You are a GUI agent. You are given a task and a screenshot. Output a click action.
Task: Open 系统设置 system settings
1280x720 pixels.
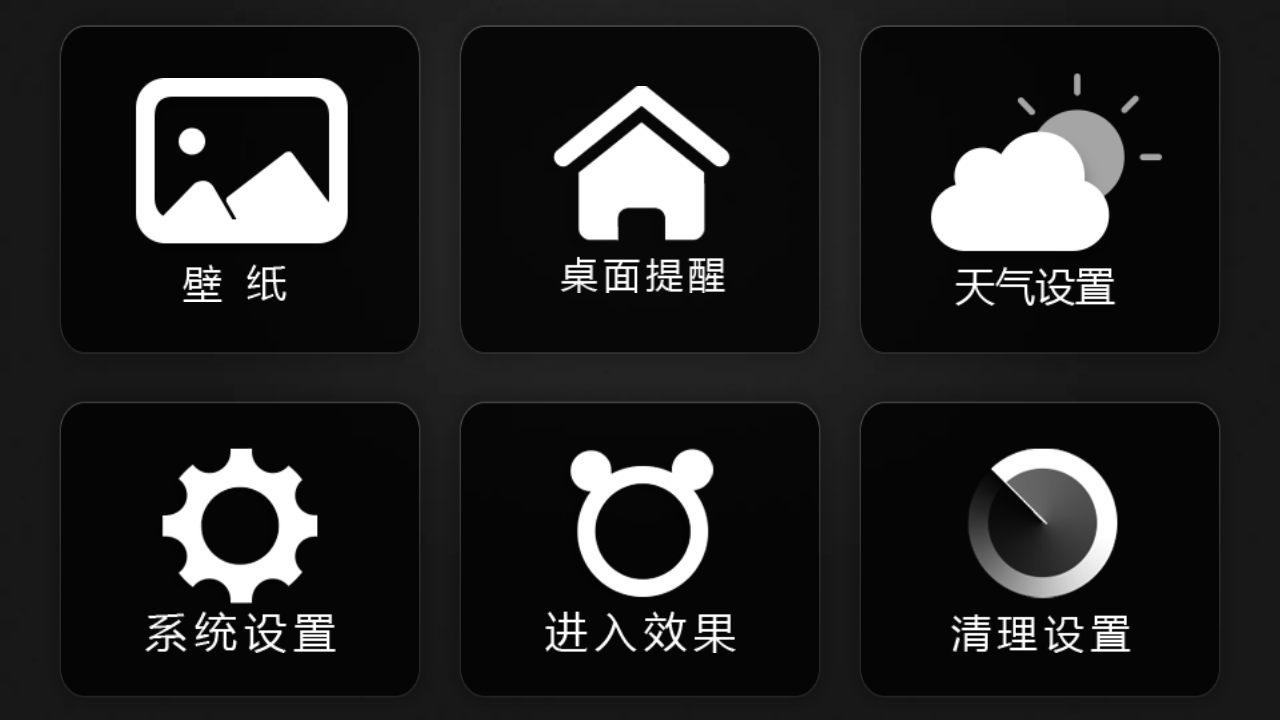coord(240,549)
